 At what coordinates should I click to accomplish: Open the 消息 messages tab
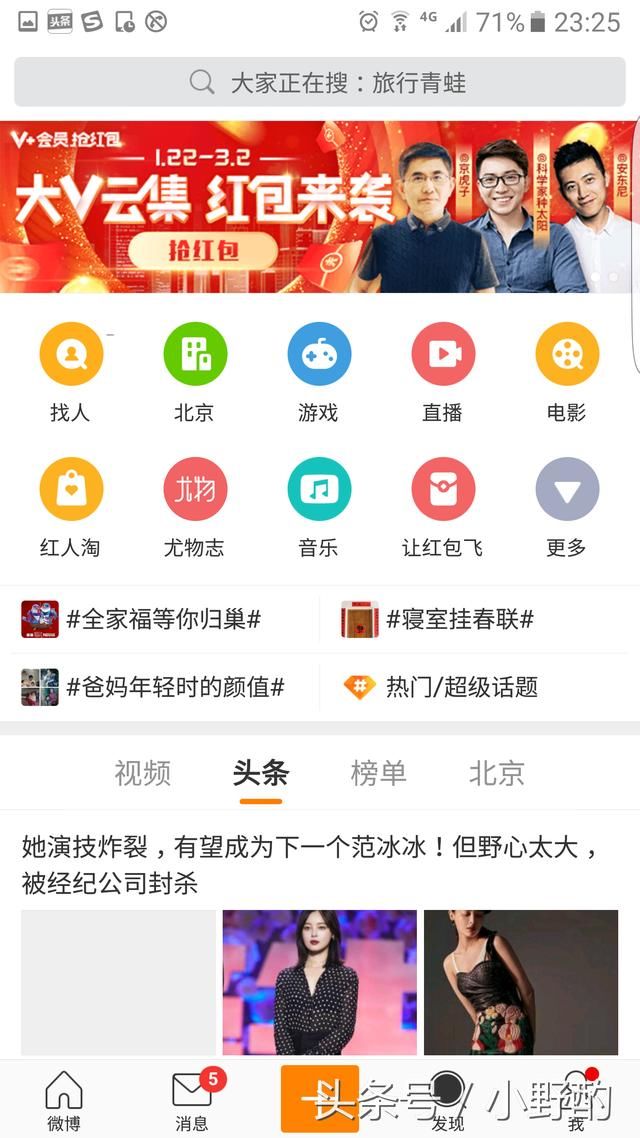click(192, 1100)
